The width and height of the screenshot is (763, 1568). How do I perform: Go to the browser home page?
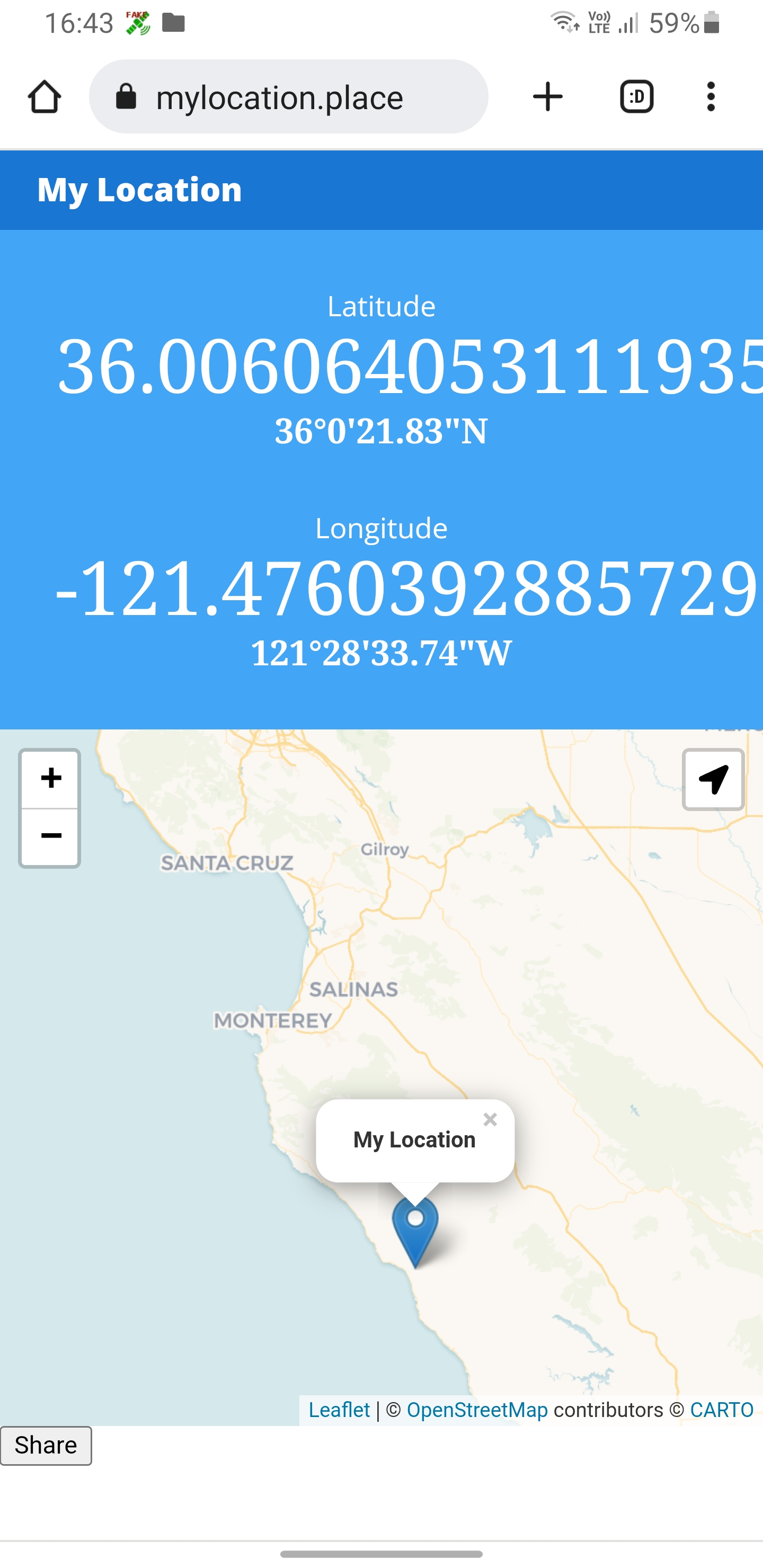click(45, 97)
